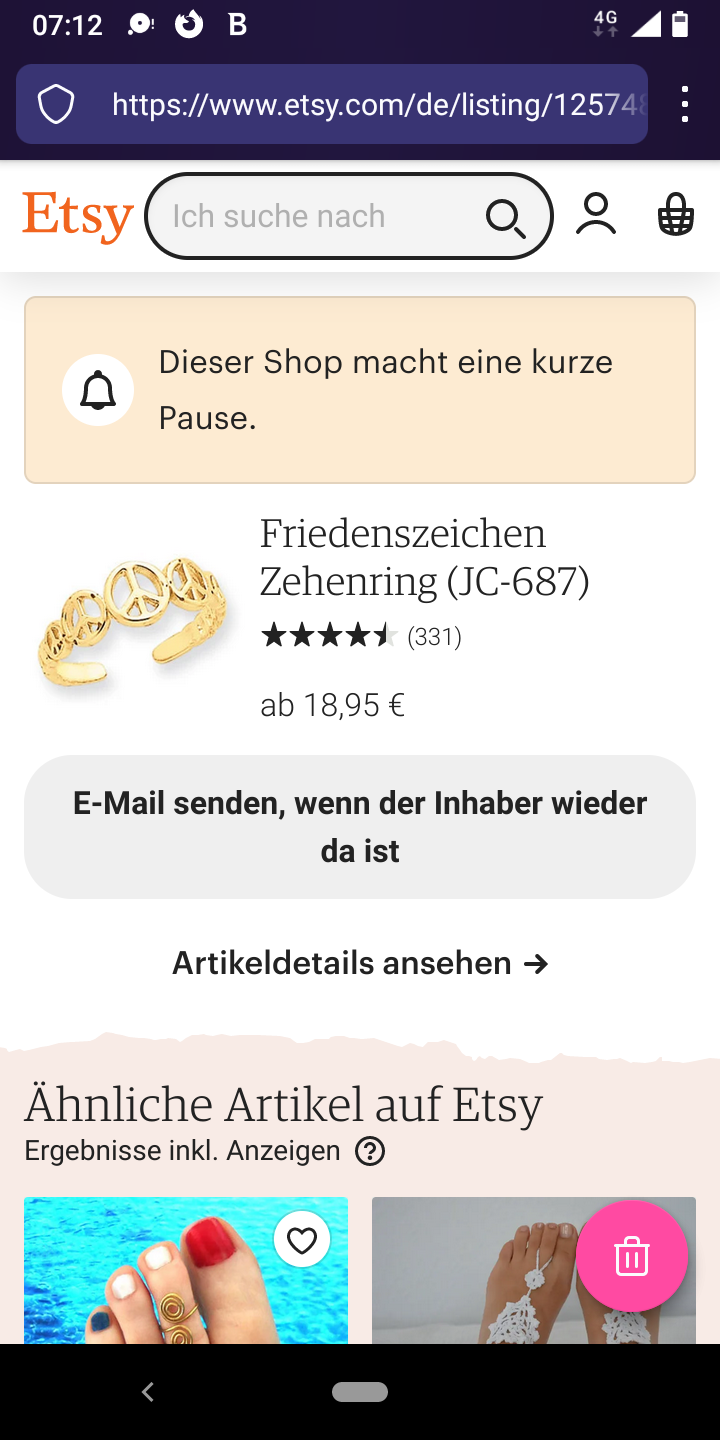Tap the pink trash floating button
Viewport: 720px width, 1440px height.
pos(632,1256)
